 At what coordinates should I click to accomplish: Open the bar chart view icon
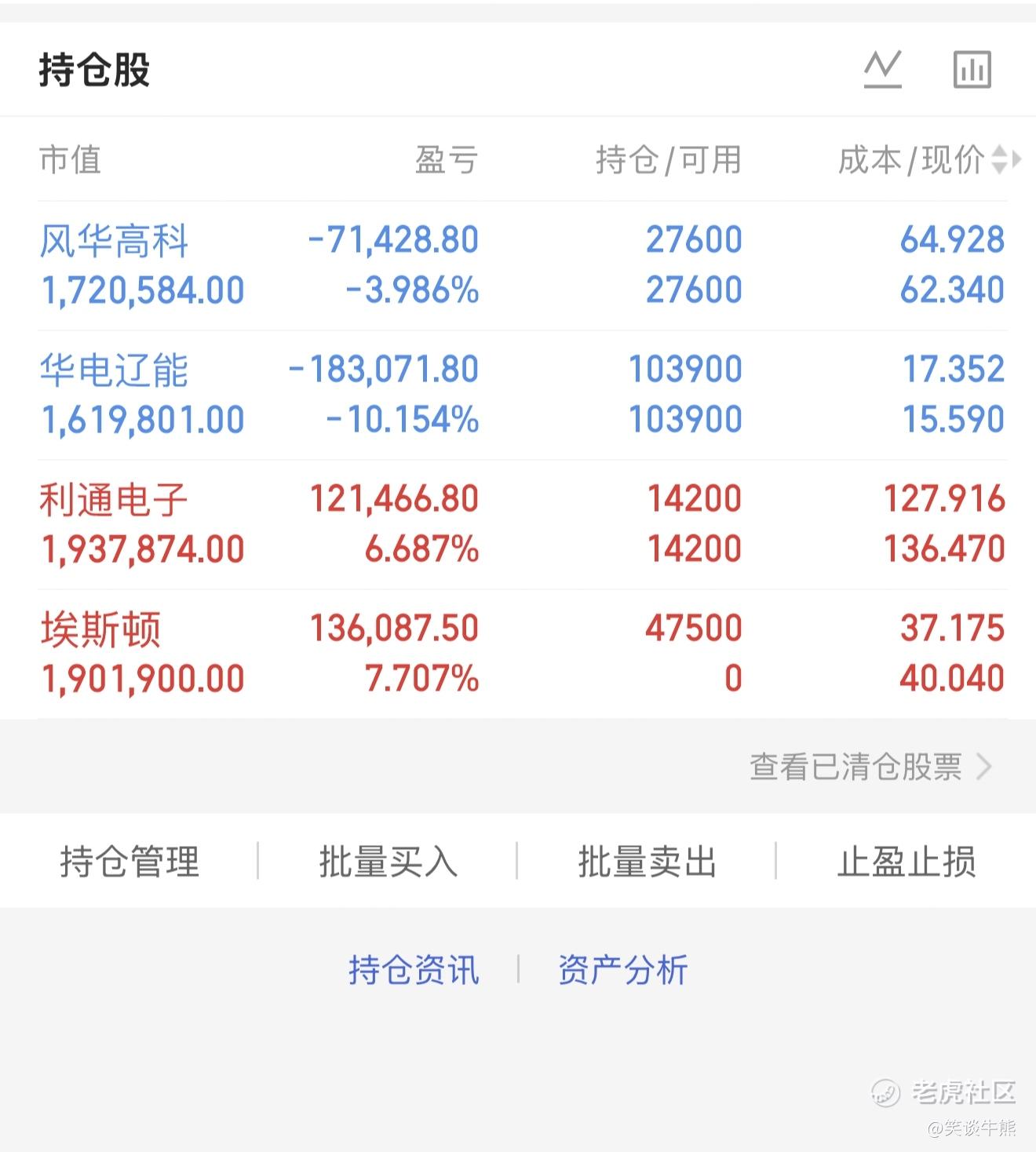pyautogui.click(x=972, y=69)
